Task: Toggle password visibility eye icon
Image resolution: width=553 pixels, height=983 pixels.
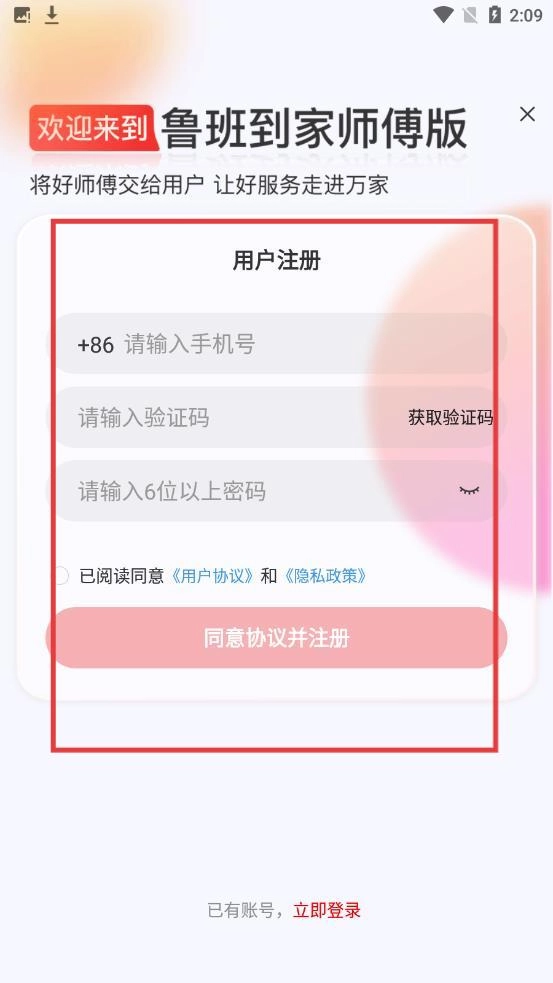Action: click(x=469, y=491)
